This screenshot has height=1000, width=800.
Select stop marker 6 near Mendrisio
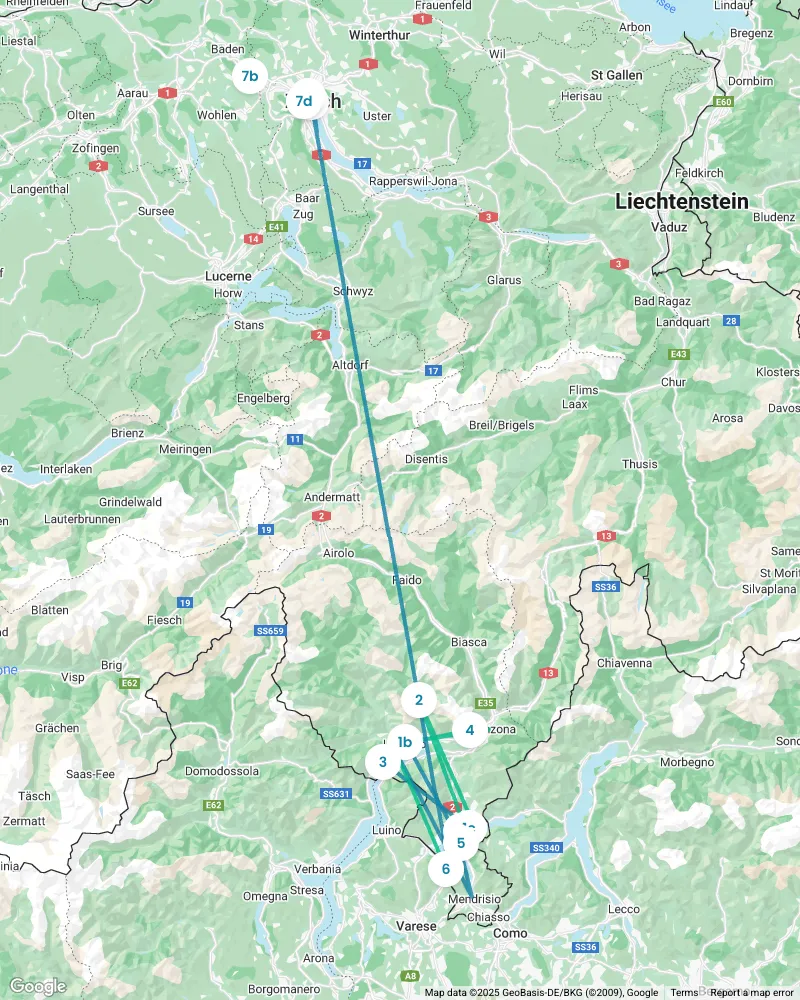coord(445,868)
